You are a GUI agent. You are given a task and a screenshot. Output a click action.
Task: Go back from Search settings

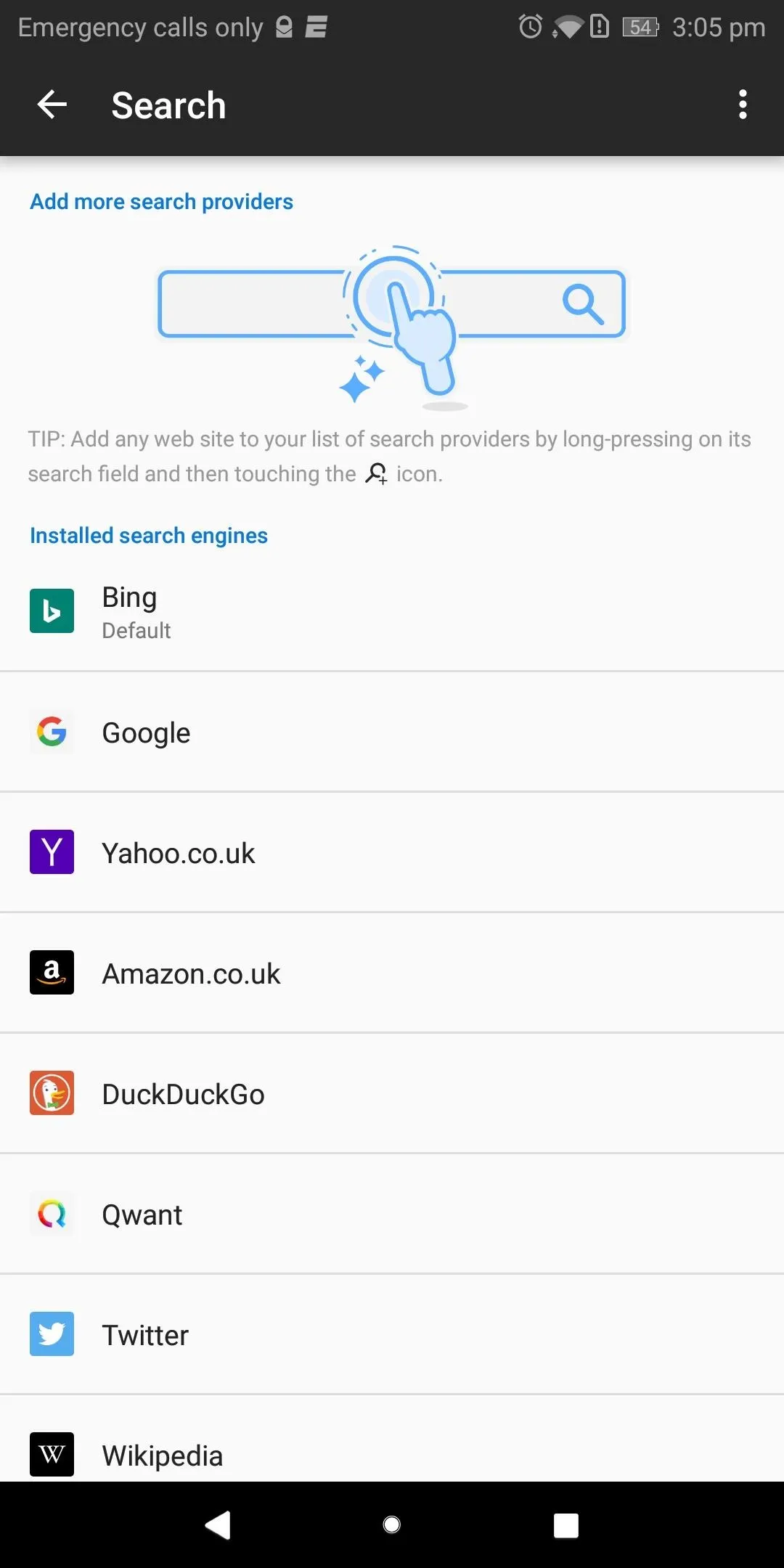click(52, 105)
